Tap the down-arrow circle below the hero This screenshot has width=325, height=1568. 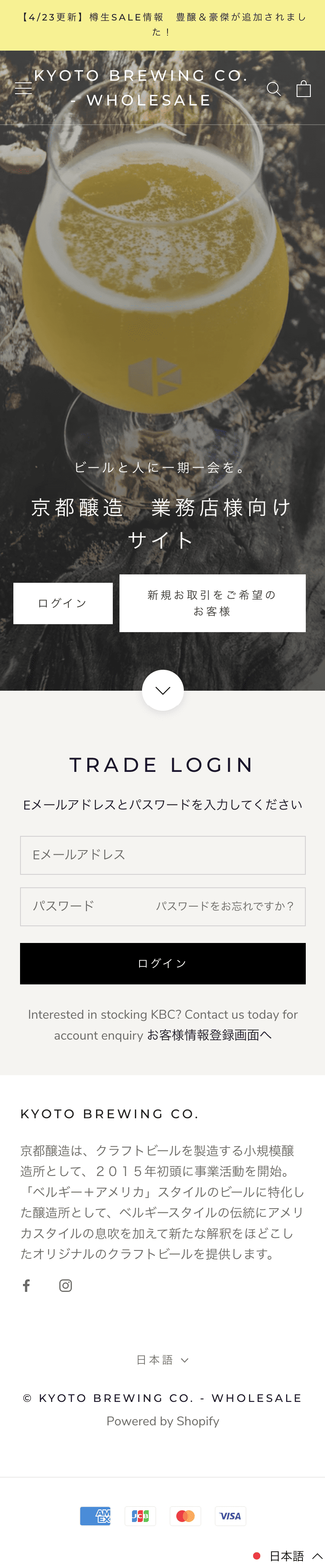(x=163, y=689)
